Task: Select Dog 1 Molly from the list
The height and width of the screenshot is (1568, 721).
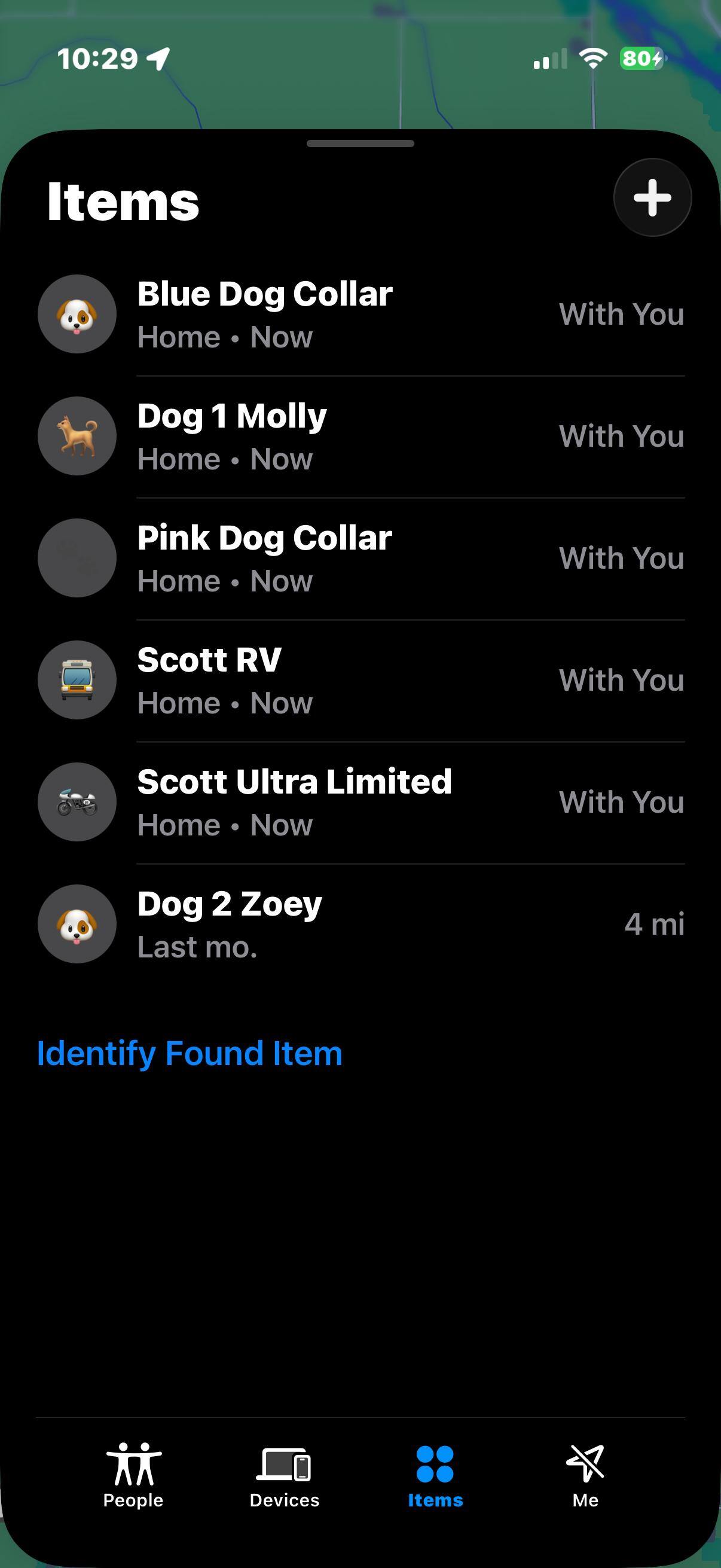Action: click(361, 437)
